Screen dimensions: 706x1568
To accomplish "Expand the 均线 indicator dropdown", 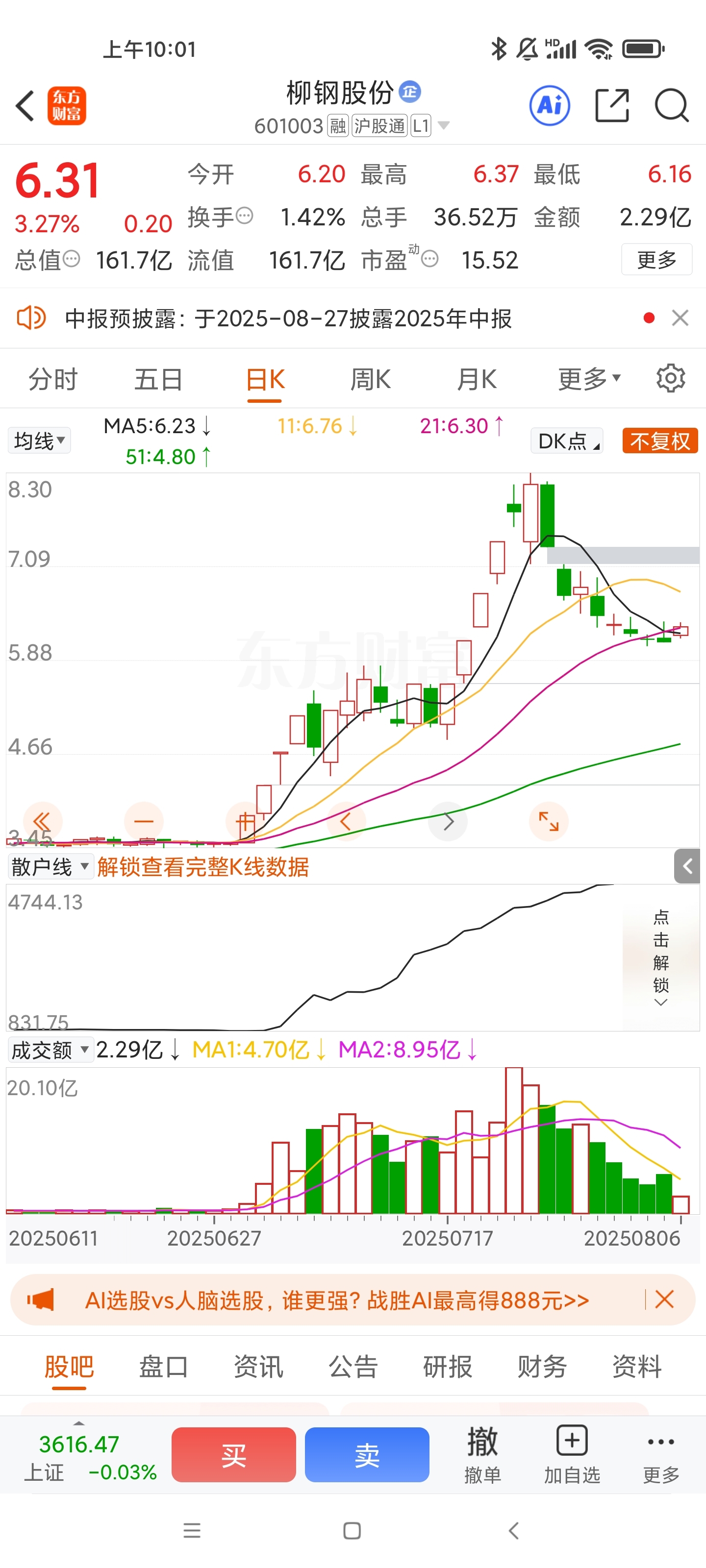I will click(x=39, y=441).
